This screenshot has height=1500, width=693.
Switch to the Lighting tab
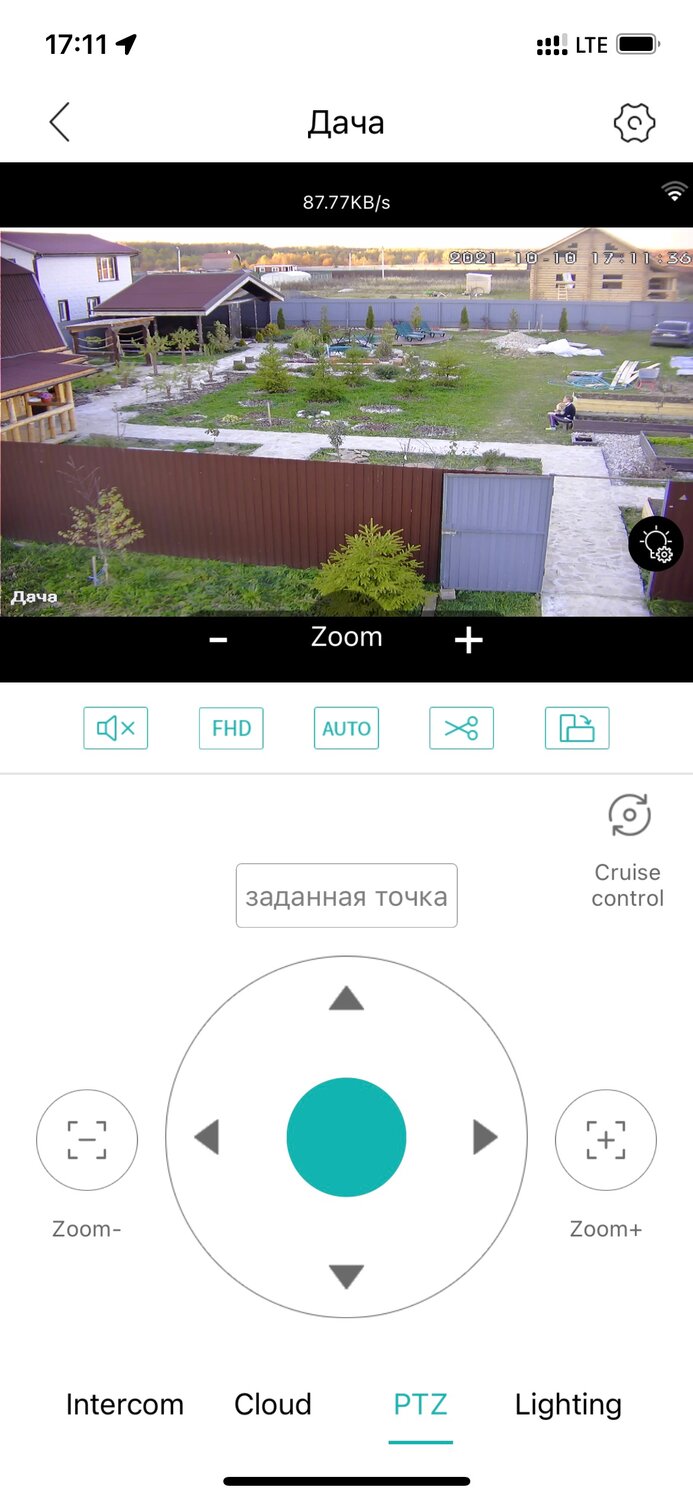point(568,1404)
